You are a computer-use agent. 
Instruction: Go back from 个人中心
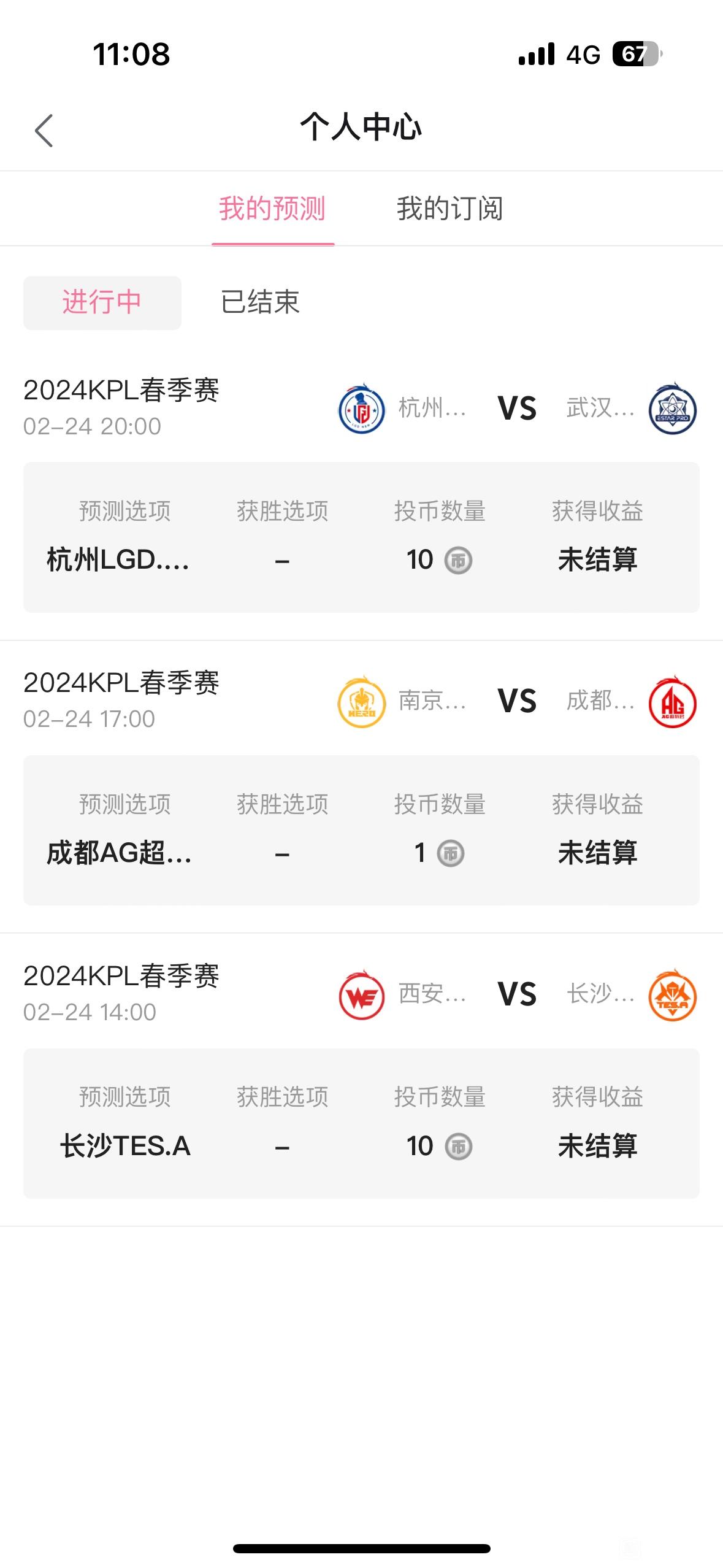pyautogui.click(x=44, y=130)
